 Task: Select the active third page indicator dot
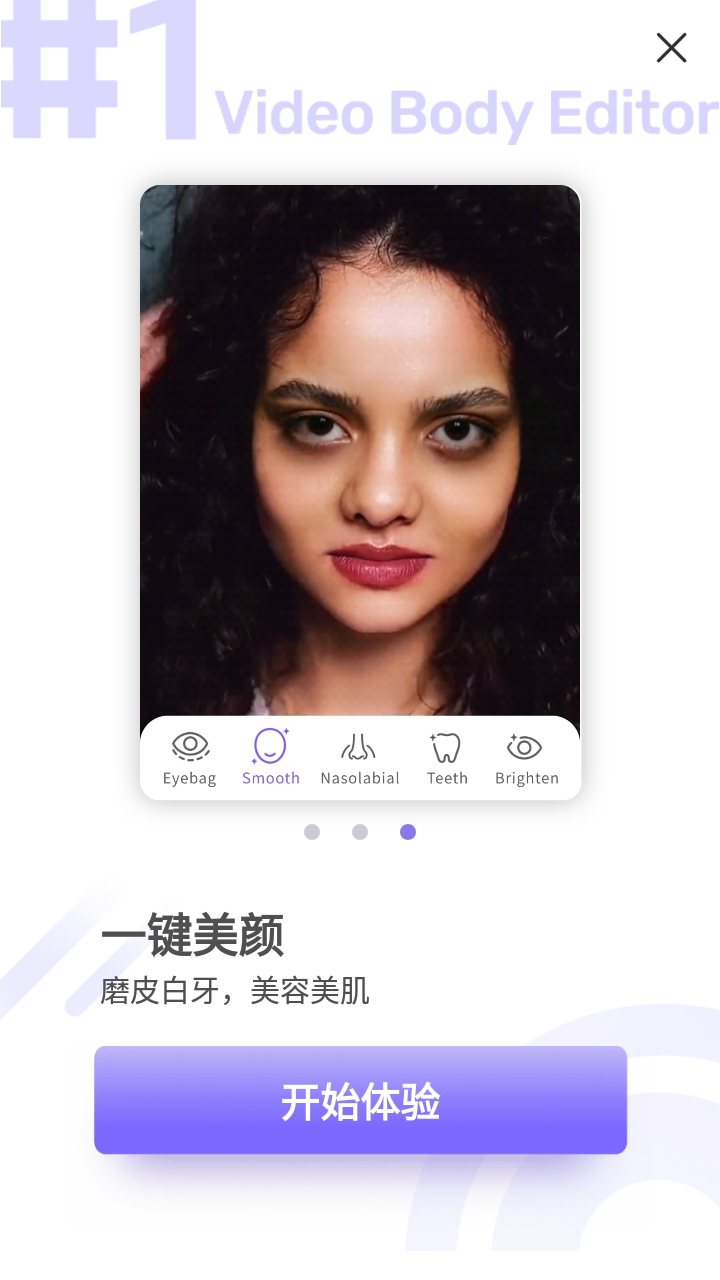(408, 832)
